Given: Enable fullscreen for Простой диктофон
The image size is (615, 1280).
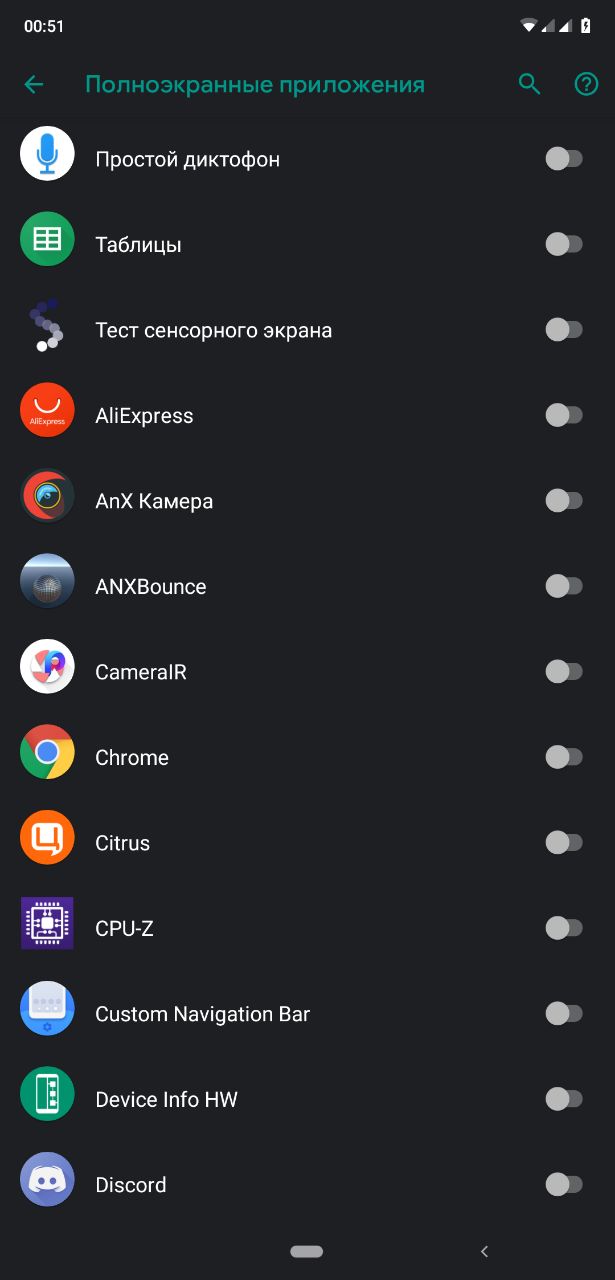Looking at the screenshot, I should [564, 158].
